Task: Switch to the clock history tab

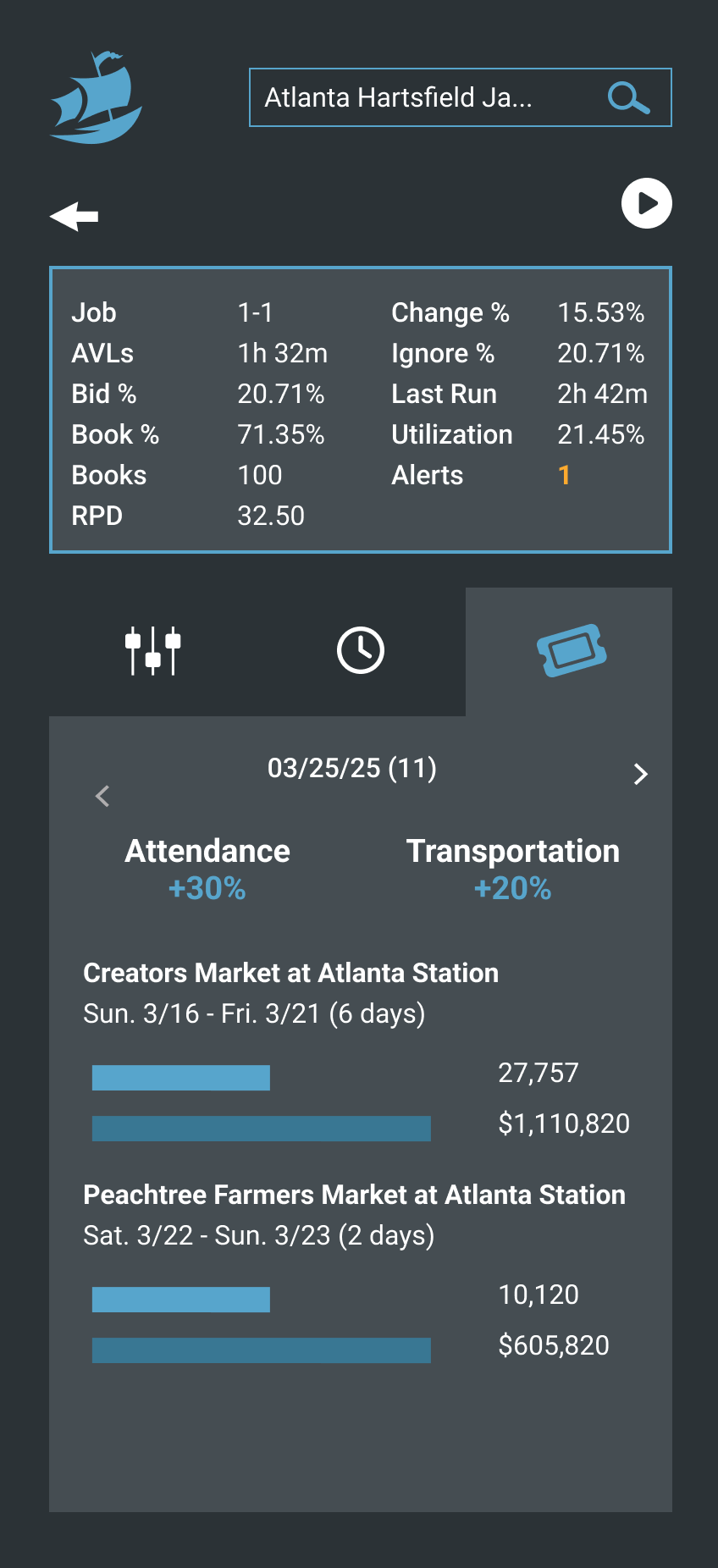Action: 361,651
